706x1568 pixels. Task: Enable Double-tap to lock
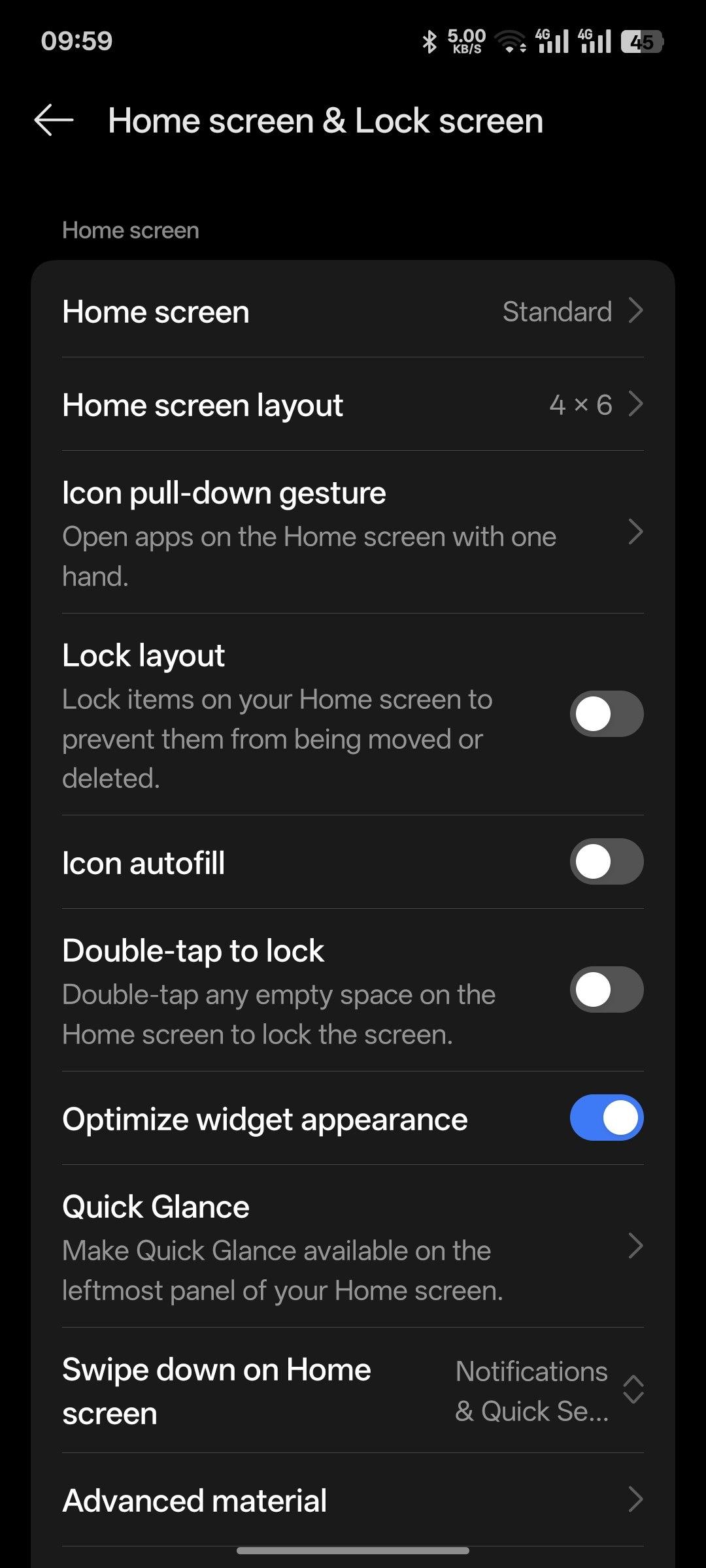(x=607, y=990)
